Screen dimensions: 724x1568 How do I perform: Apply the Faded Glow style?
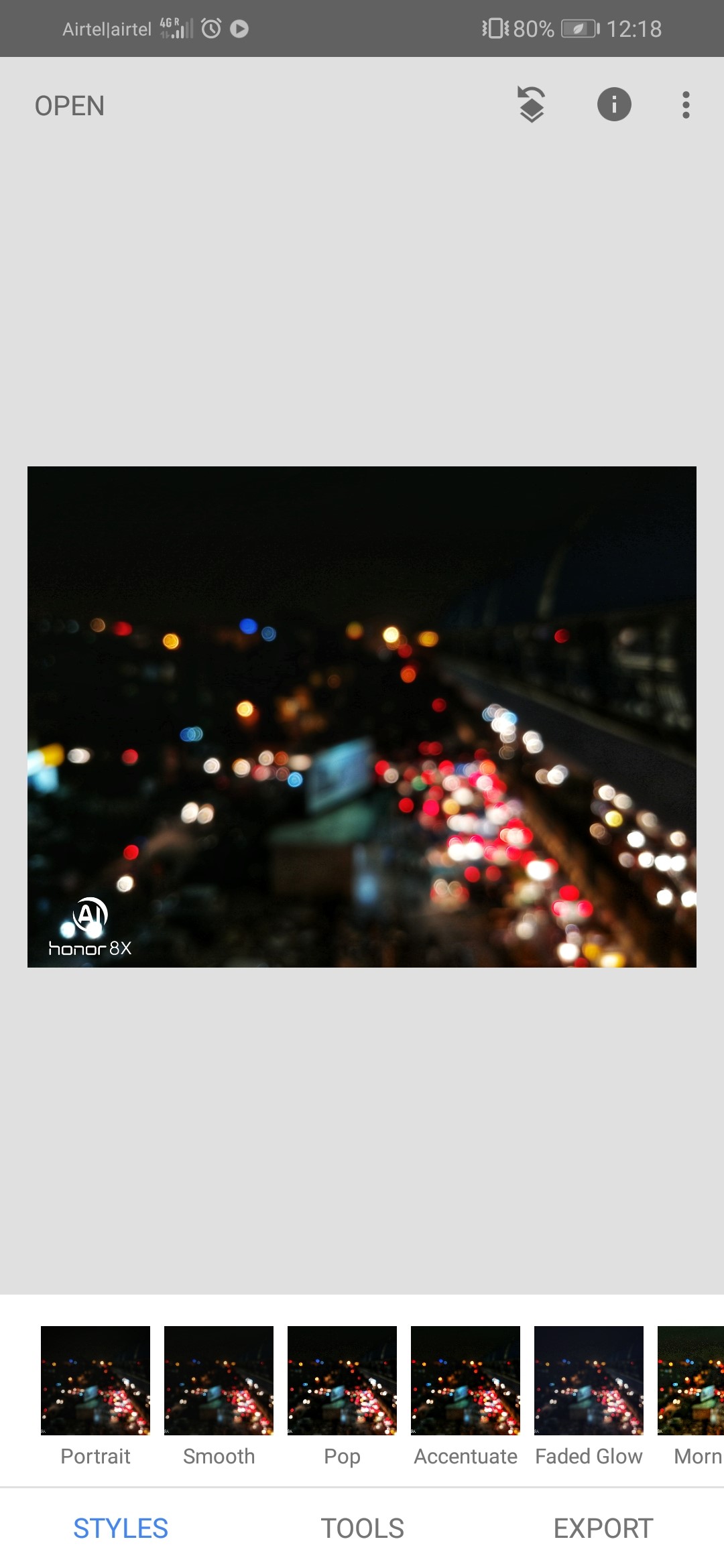589,1380
